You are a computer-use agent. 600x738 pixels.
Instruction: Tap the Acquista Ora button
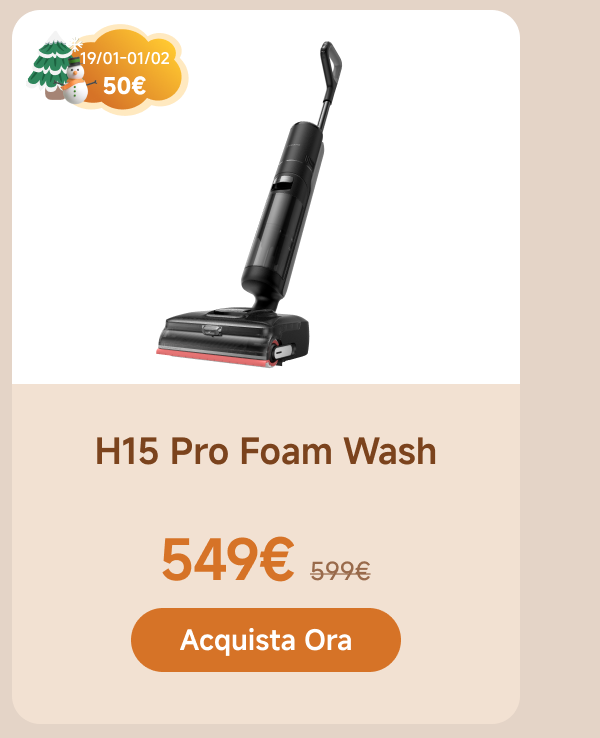click(265, 640)
